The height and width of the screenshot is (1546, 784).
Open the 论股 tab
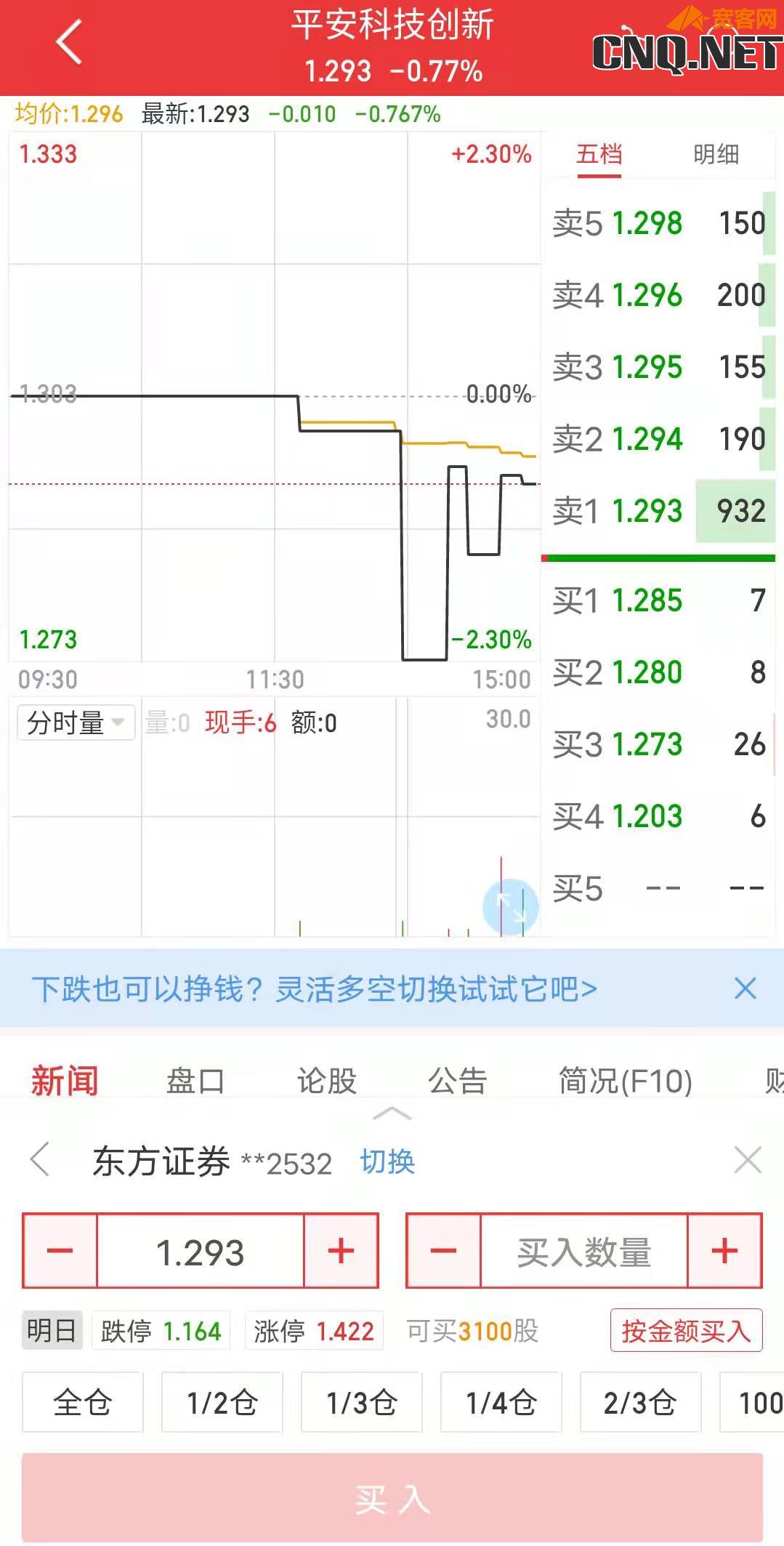326,1081
